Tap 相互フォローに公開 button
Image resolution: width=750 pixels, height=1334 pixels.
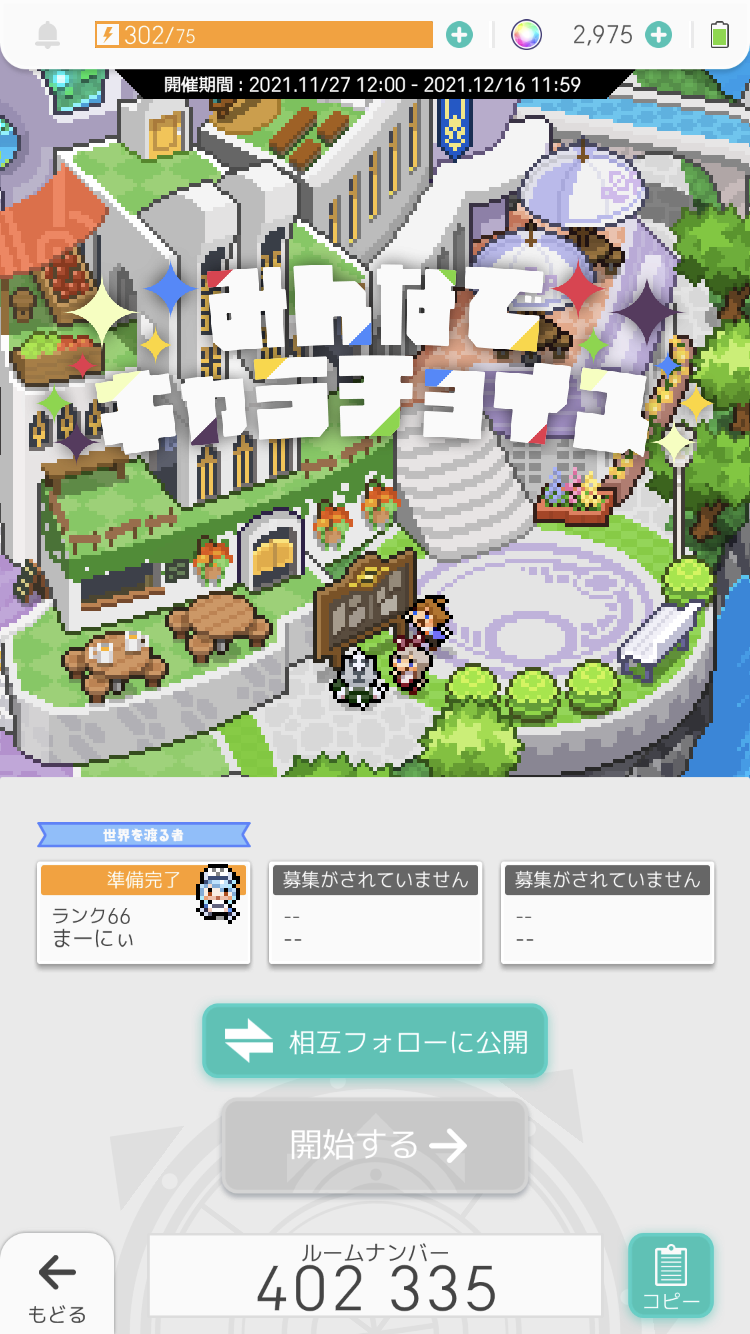click(375, 1041)
